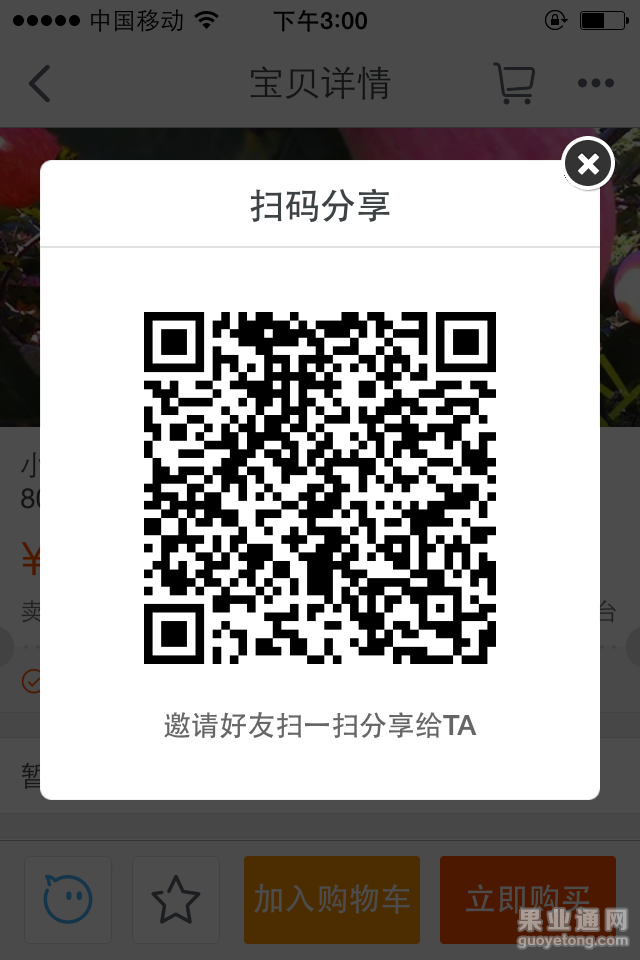Tap 立即购买 to buy now
Screen dimensions: 640x960
click(526, 899)
